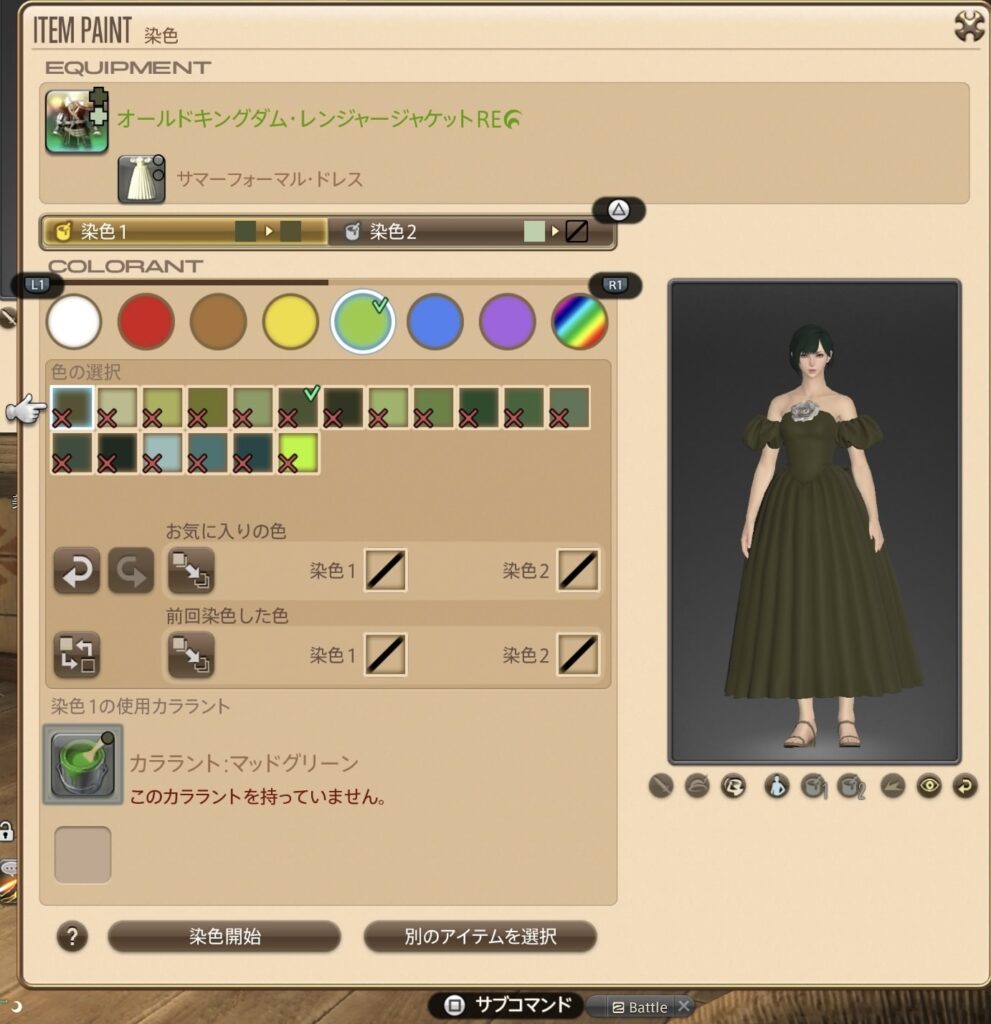Reset the character preview rotation
Image resolution: width=991 pixels, height=1024 pixels.
pyautogui.click(x=964, y=786)
